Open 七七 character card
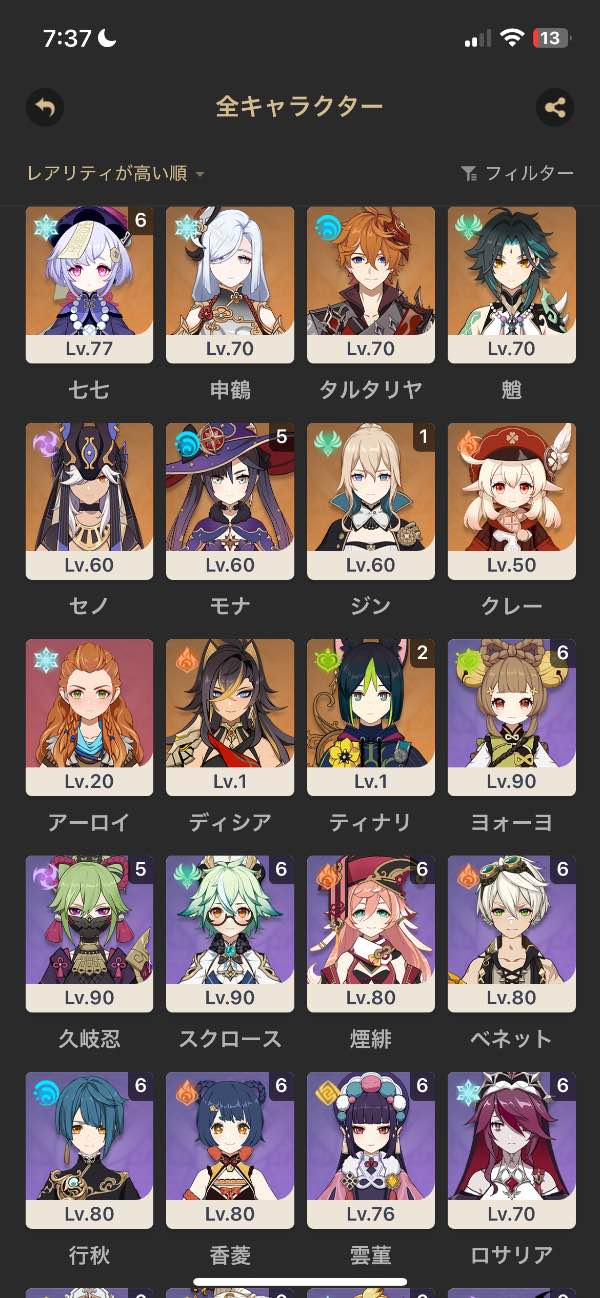The height and width of the screenshot is (1298, 600). 89,284
